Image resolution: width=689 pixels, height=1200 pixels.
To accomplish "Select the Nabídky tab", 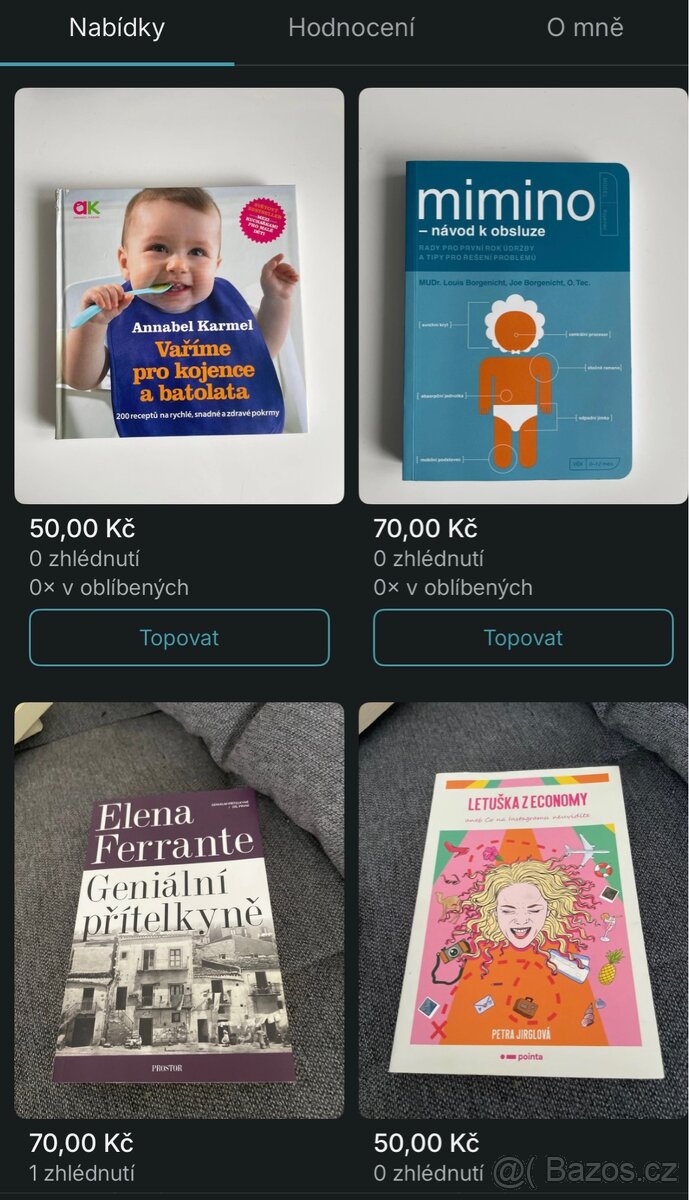I will 117,28.
